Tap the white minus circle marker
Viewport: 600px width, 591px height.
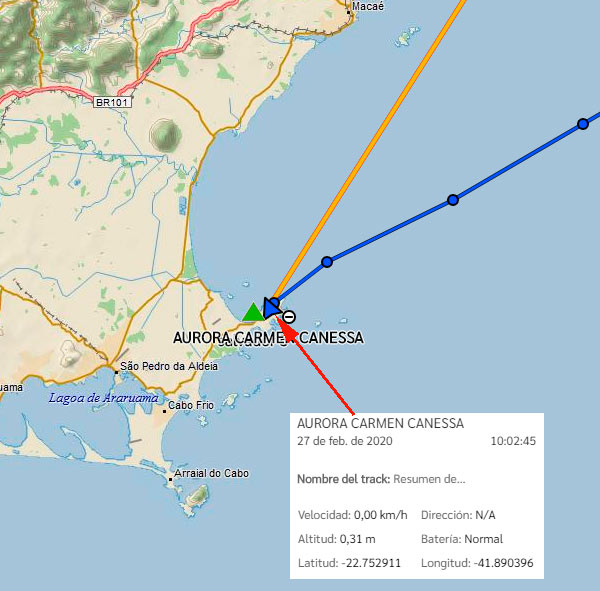pos(289,317)
